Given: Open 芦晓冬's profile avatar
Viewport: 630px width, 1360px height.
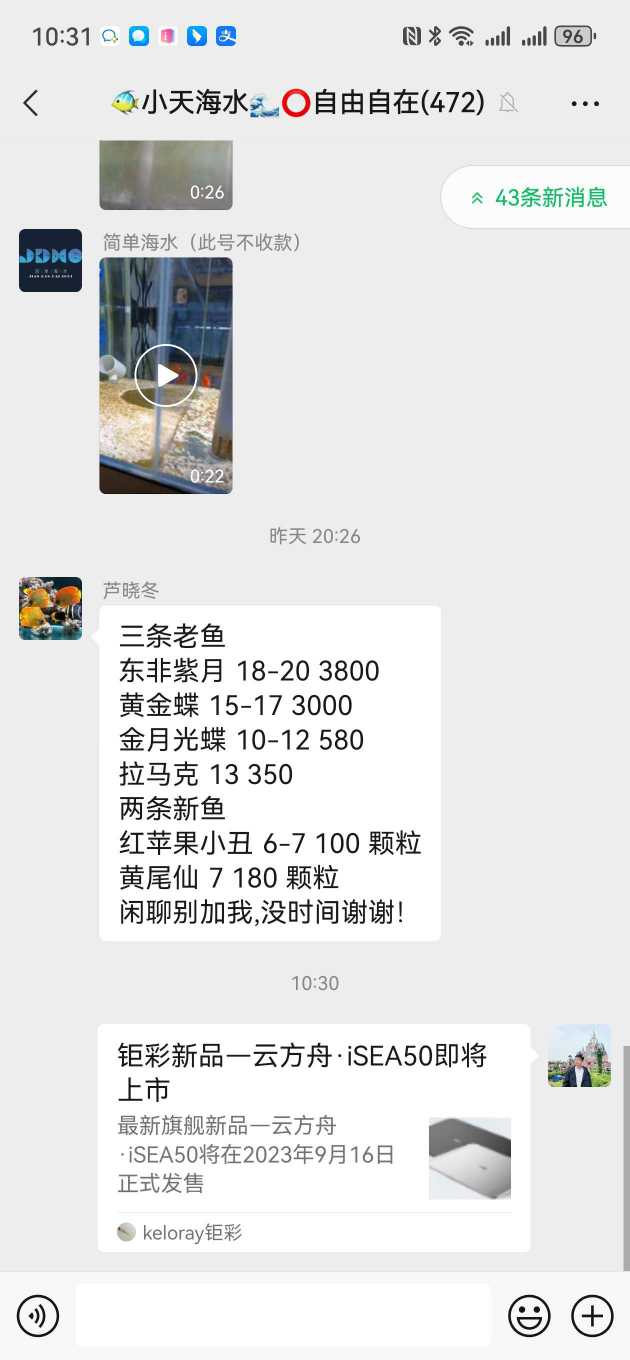Looking at the screenshot, I should 50,608.
